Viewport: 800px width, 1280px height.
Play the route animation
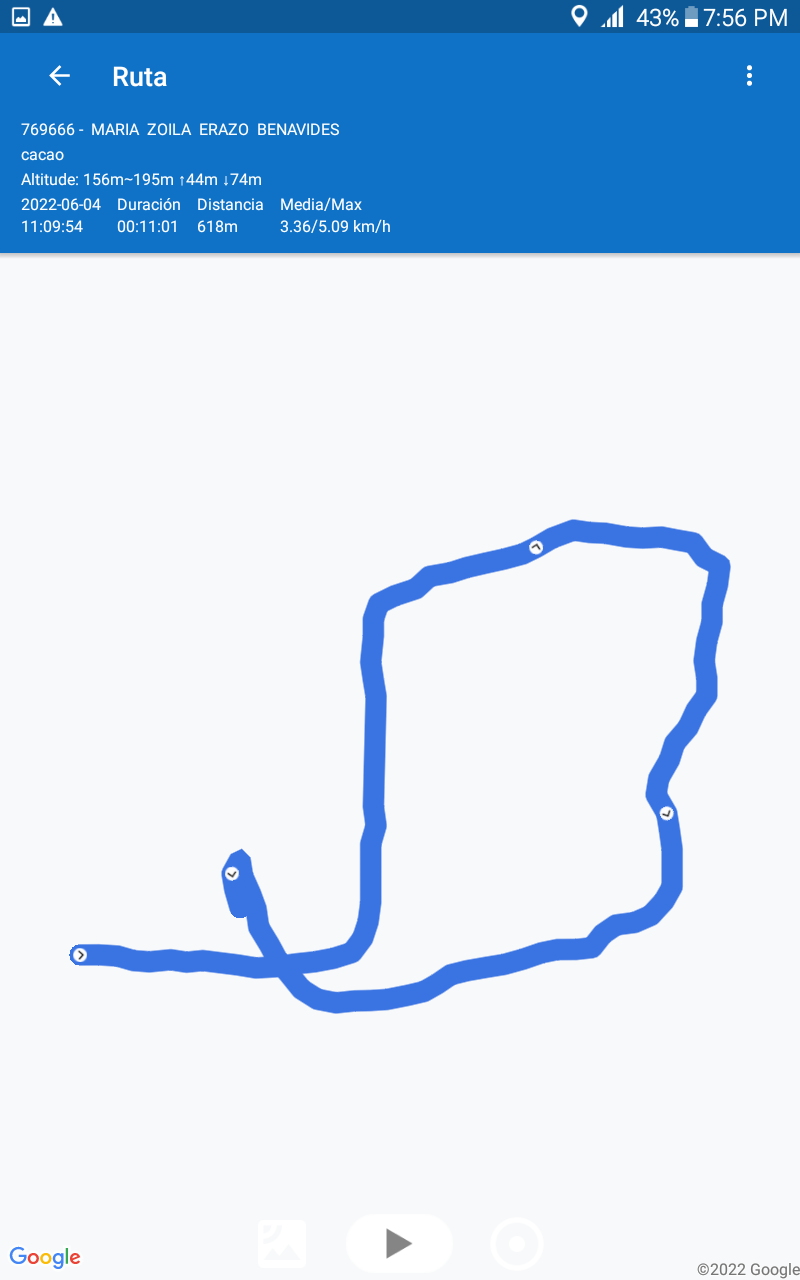[399, 1243]
